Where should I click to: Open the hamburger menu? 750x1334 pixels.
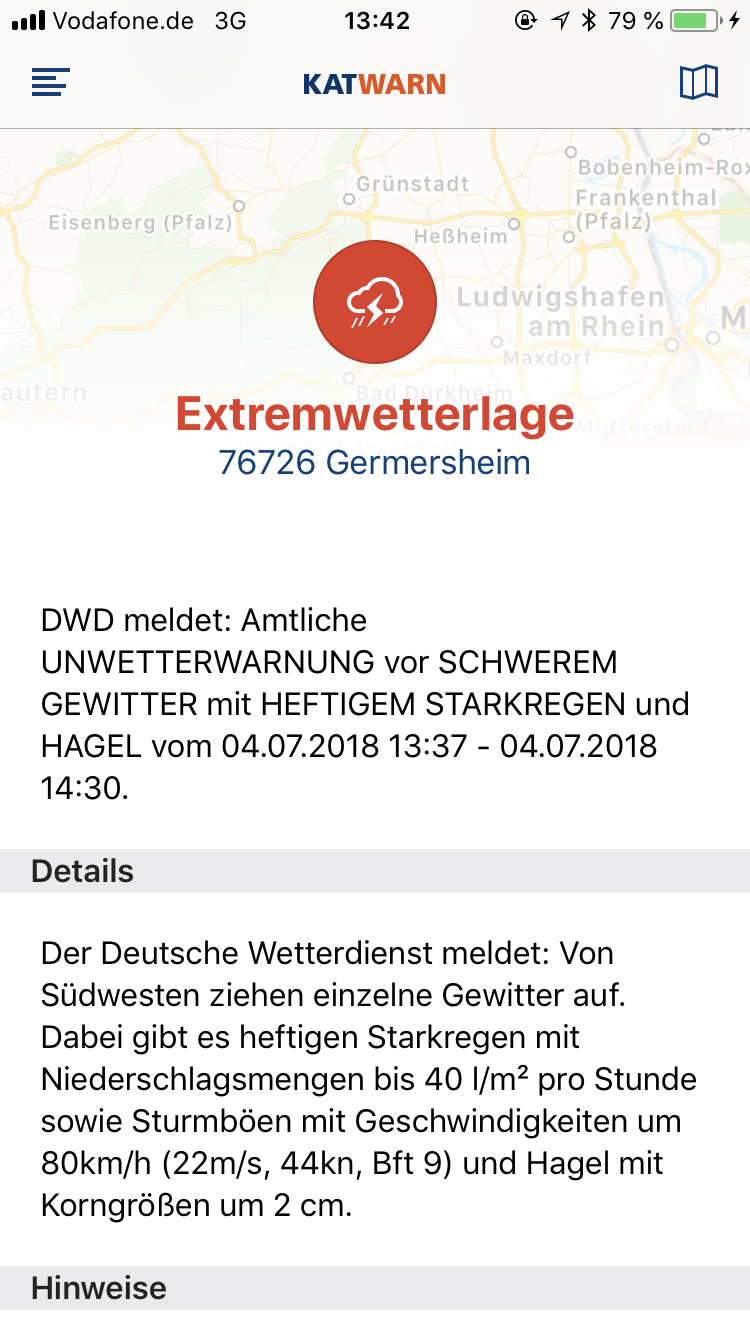click(x=50, y=83)
